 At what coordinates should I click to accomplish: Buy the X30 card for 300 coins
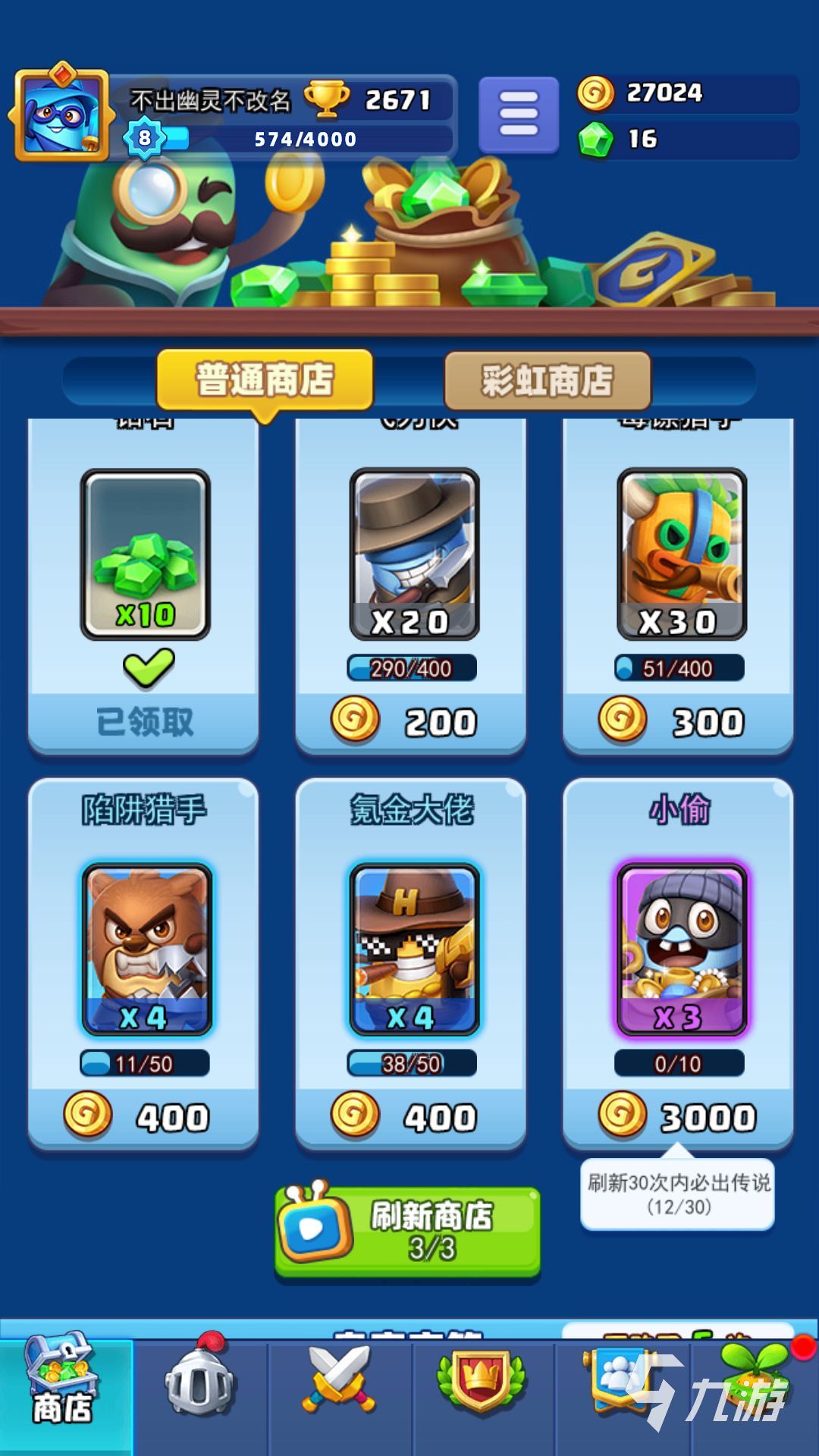(x=678, y=721)
